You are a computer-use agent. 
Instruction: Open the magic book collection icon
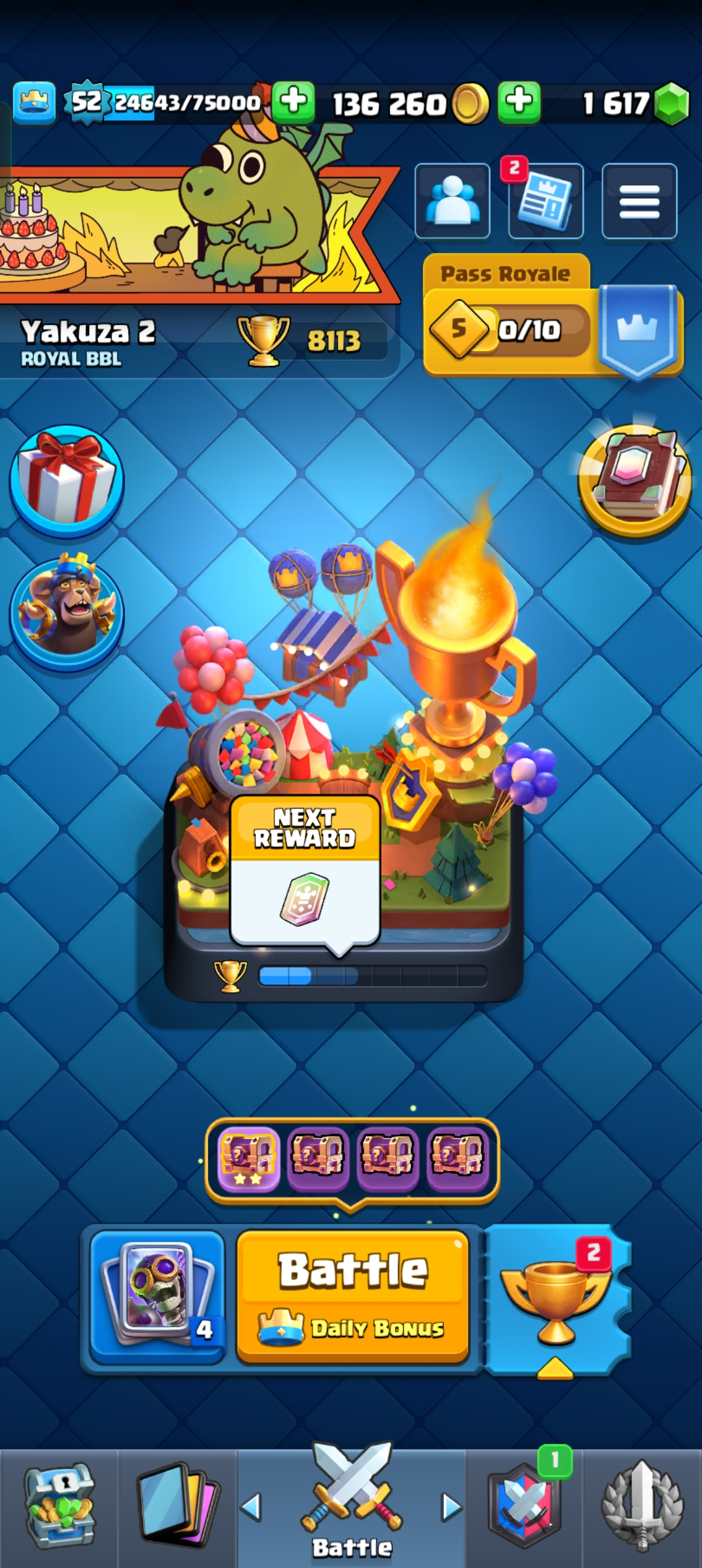pos(634,481)
